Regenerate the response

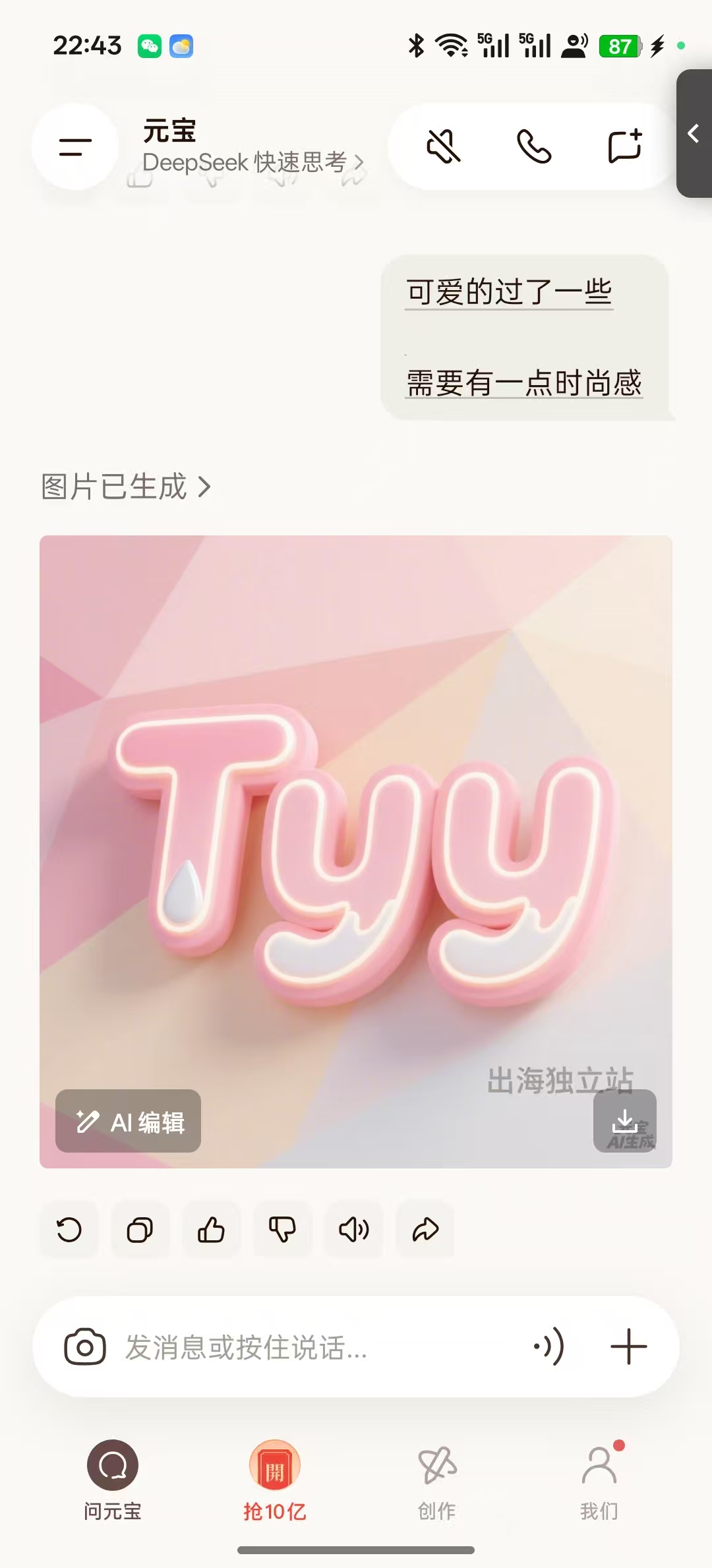pyautogui.click(x=69, y=1230)
